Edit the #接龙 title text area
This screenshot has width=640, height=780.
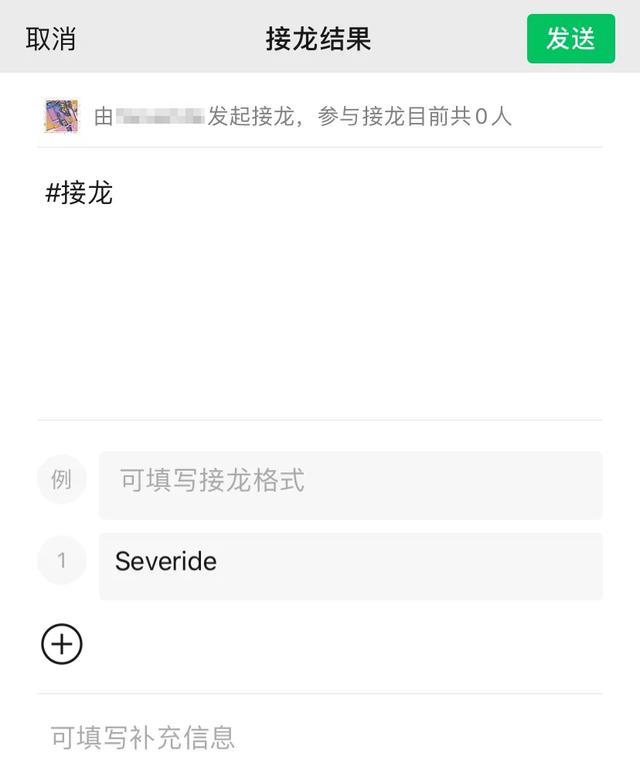[x=320, y=280]
